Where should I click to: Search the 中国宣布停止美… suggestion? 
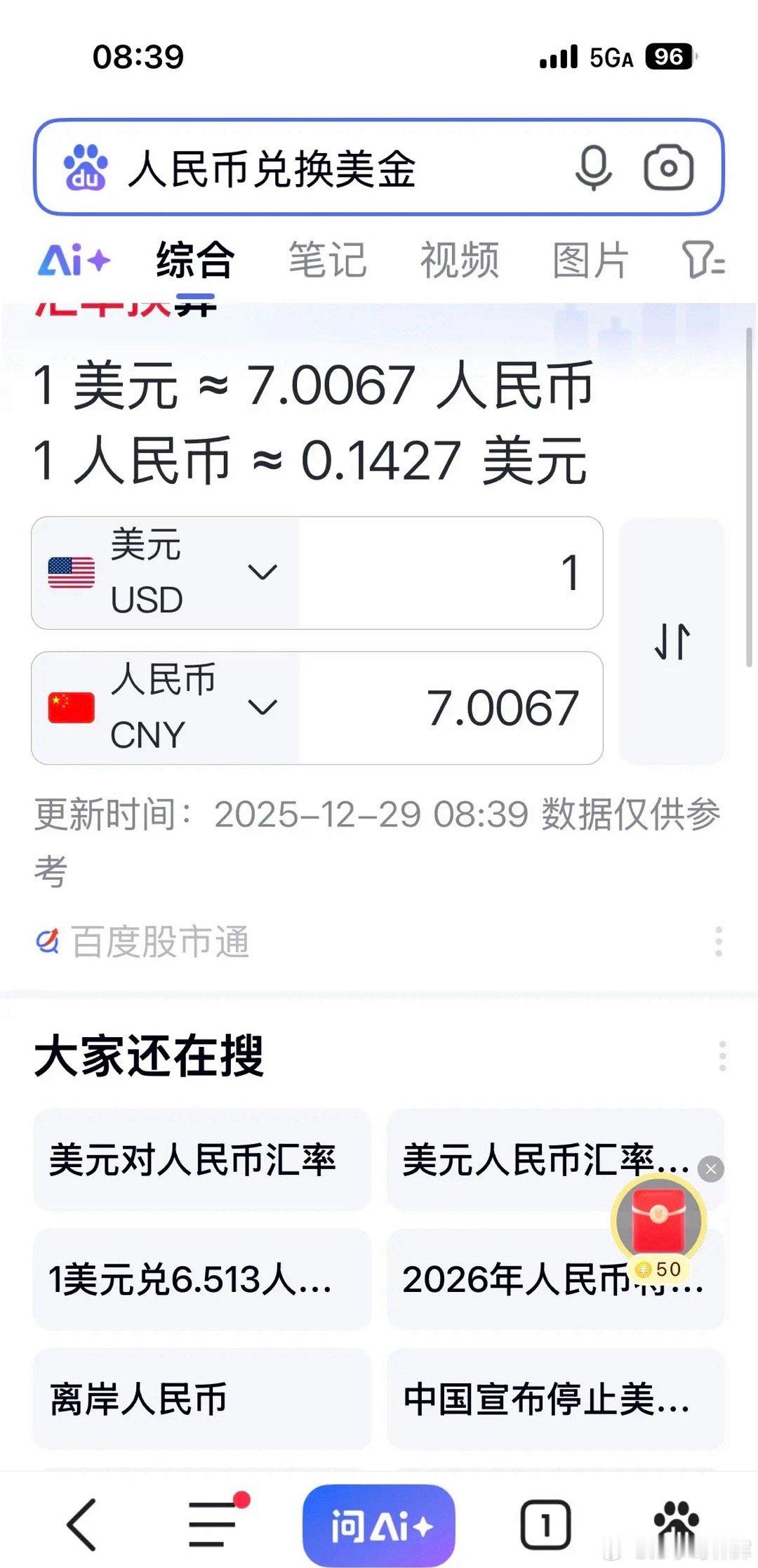pos(554,1398)
